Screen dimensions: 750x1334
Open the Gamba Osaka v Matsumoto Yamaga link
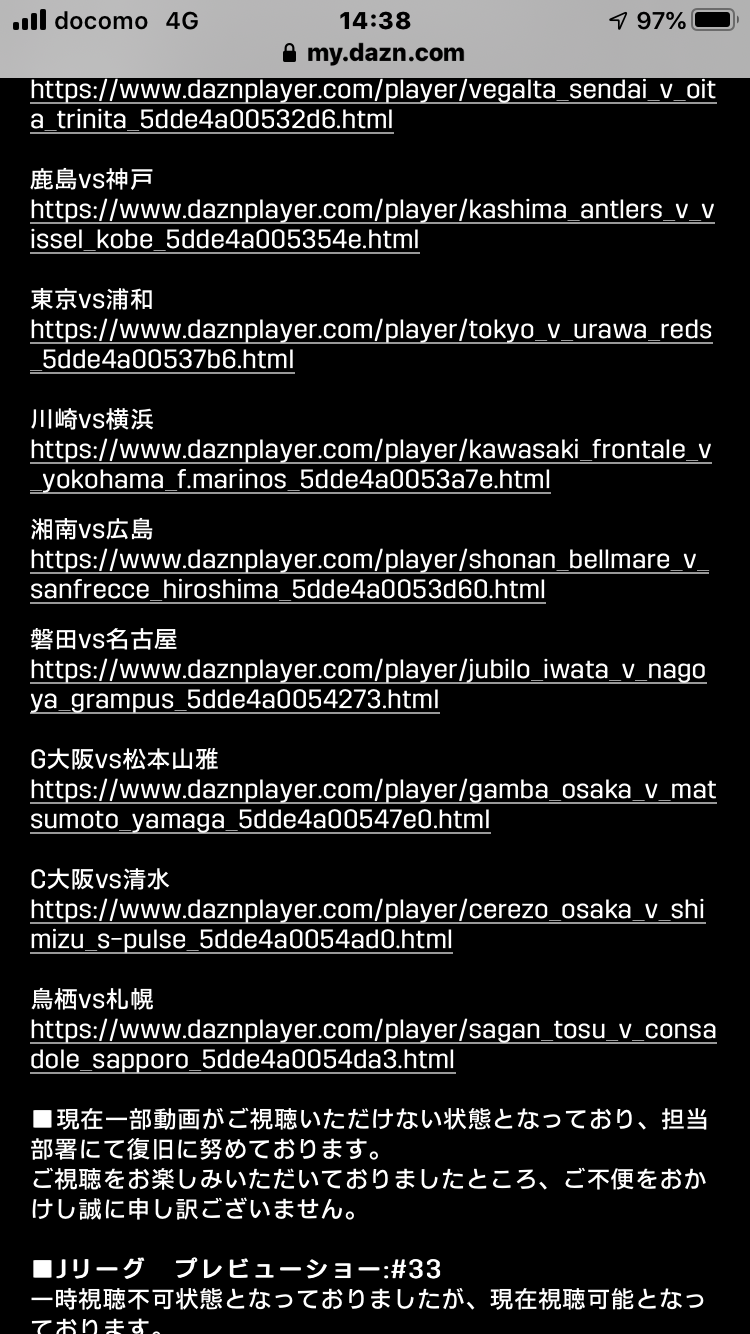point(373,805)
